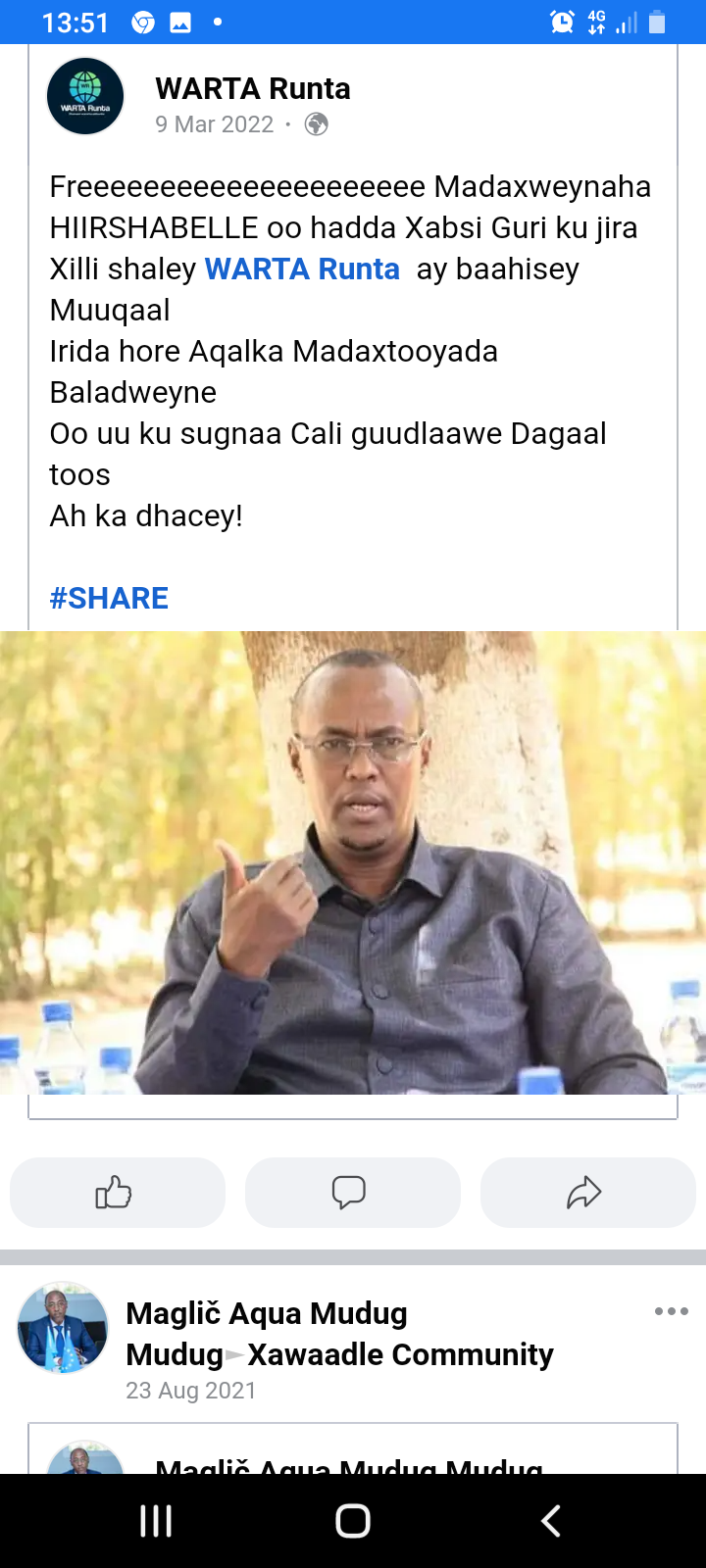Open the Xawaadle Community group
706x1568 pixels.
coord(400,1354)
